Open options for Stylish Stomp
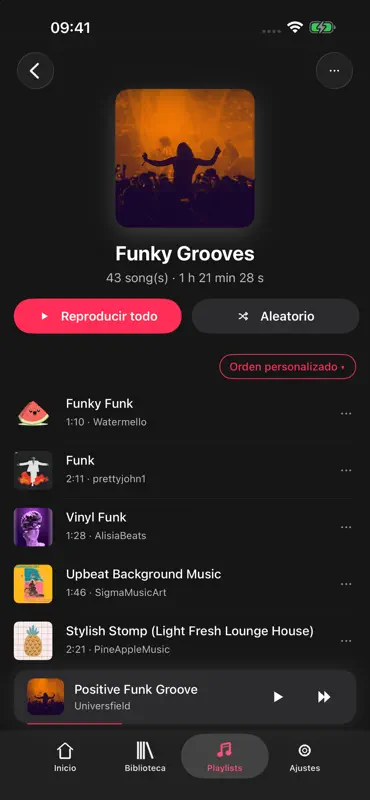Screen dimensions: 370x800 pyautogui.click(x=346, y=641)
